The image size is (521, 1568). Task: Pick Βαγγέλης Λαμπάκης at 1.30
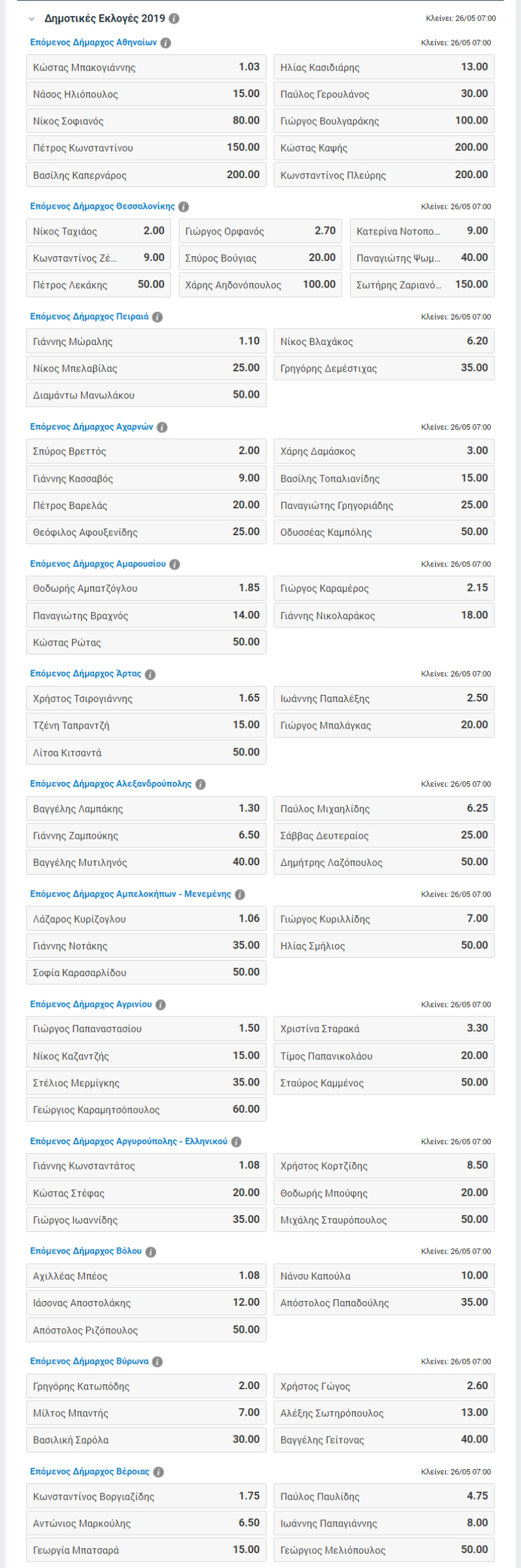[x=146, y=809]
